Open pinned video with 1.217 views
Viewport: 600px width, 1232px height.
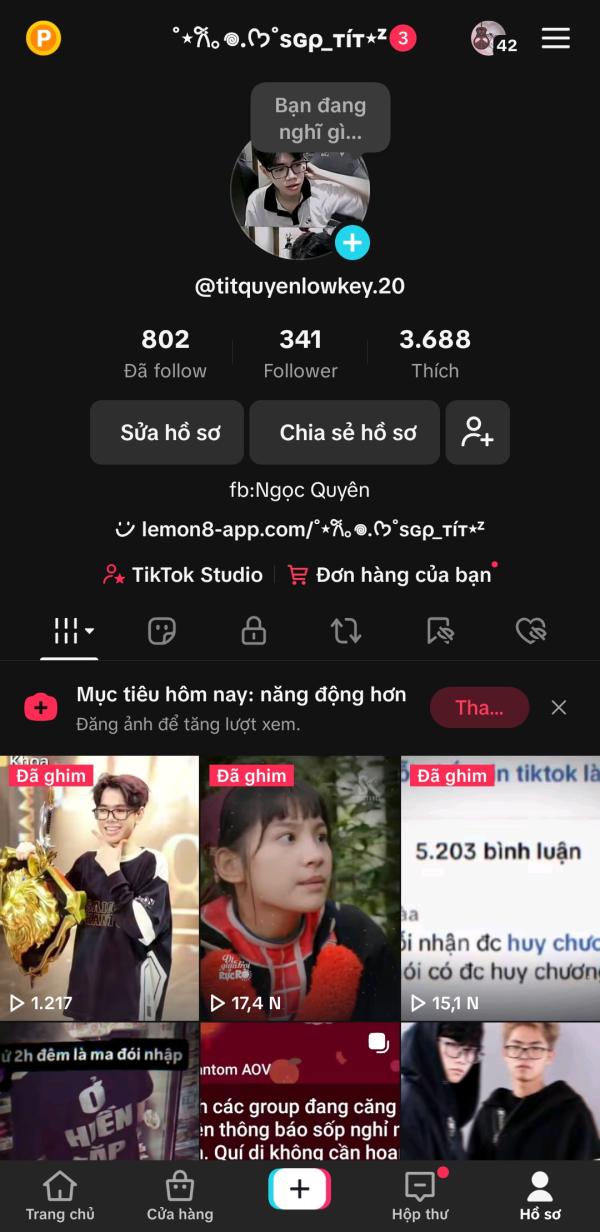(x=99, y=888)
